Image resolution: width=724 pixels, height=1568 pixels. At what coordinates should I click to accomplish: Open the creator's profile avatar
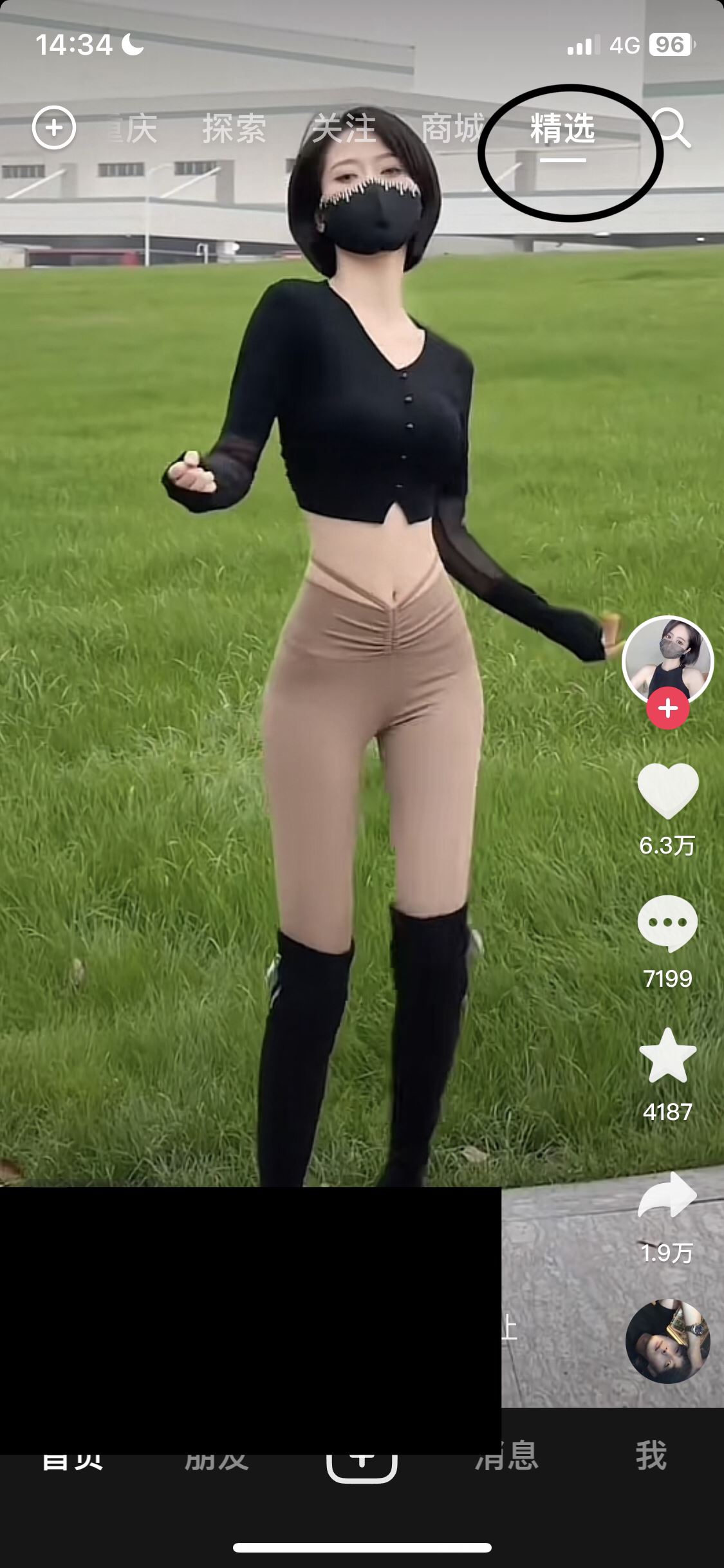[667, 661]
